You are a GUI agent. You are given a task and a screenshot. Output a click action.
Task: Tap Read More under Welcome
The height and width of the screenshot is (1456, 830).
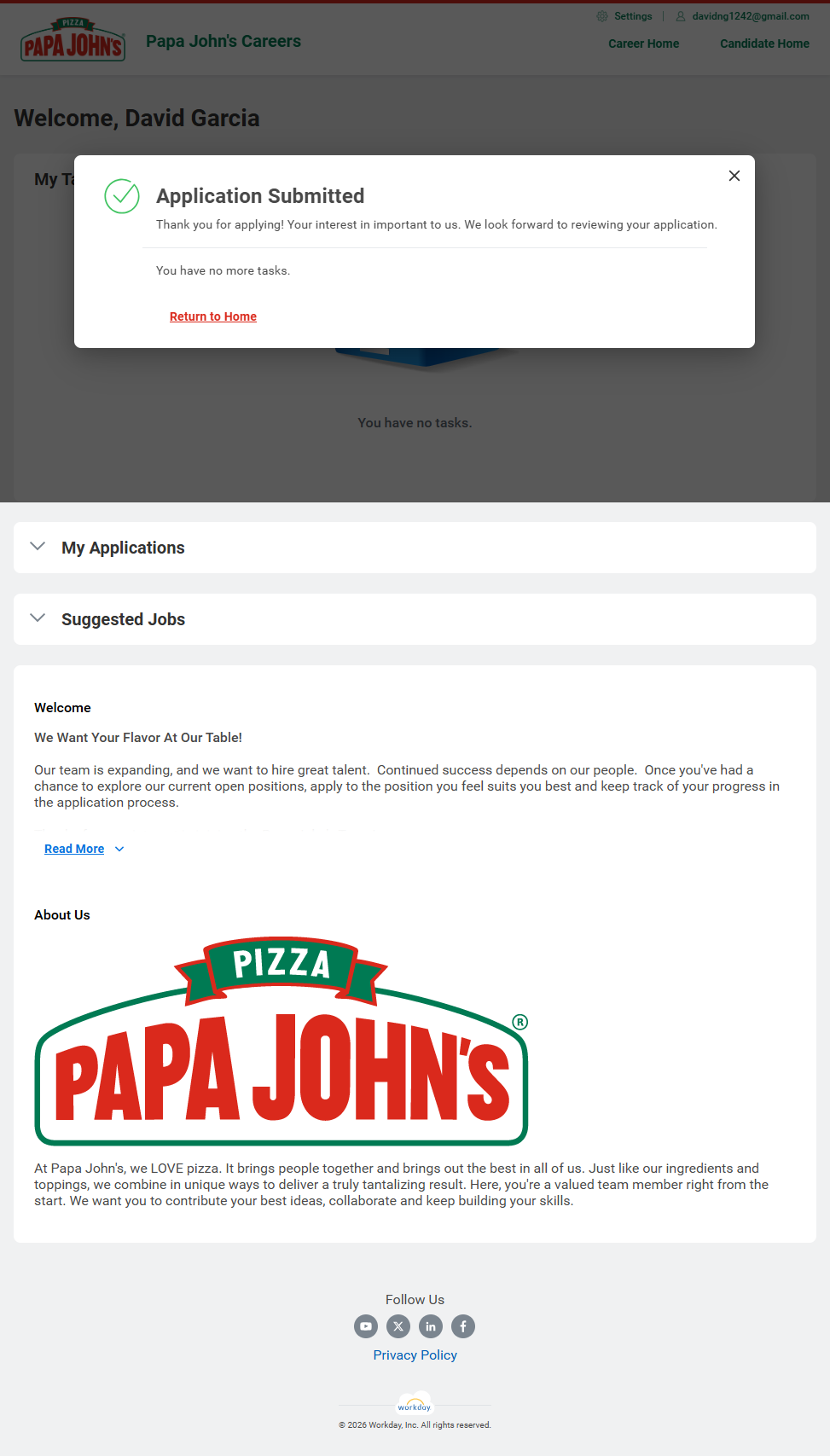click(x=75, y=849)
